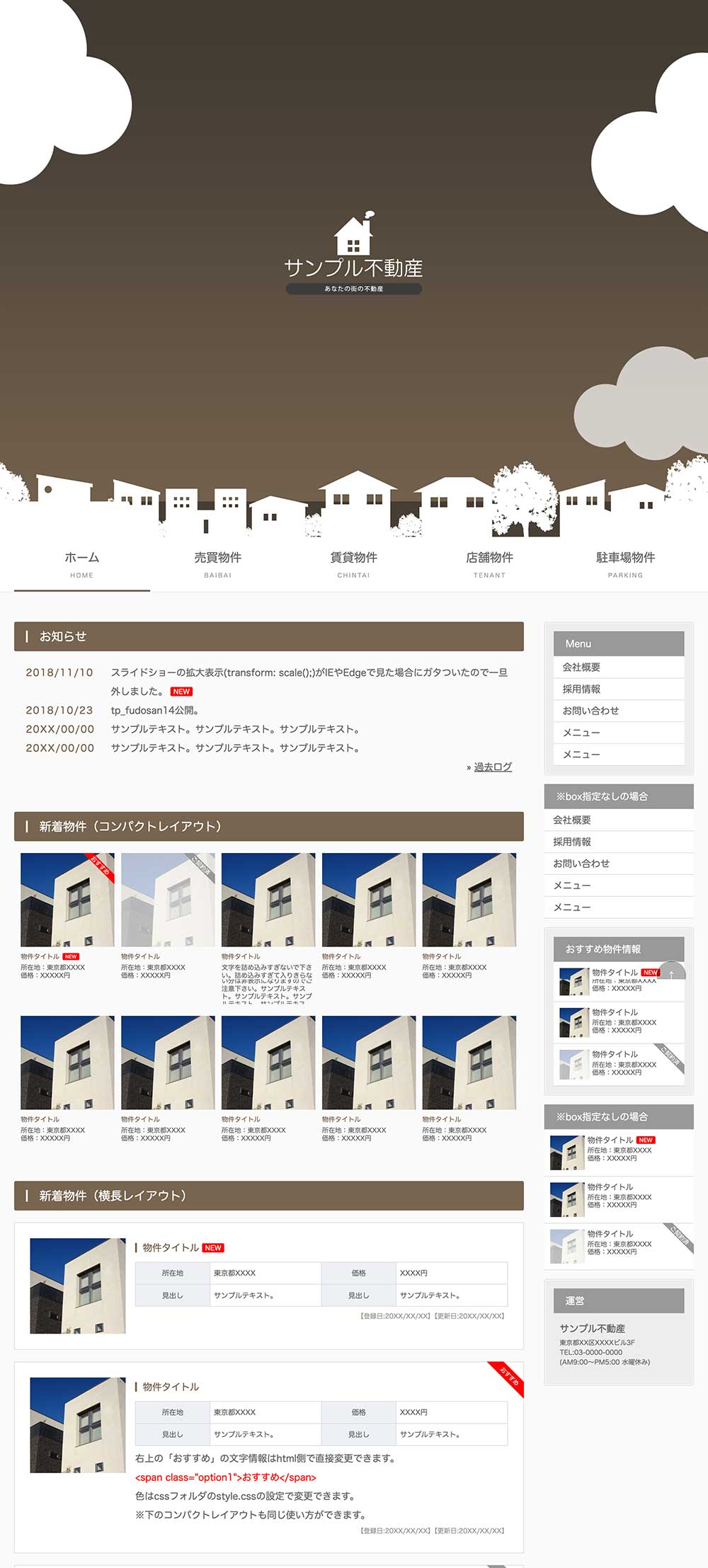
Task: Open the 過去ログ link
Action: tap(493, 767)
